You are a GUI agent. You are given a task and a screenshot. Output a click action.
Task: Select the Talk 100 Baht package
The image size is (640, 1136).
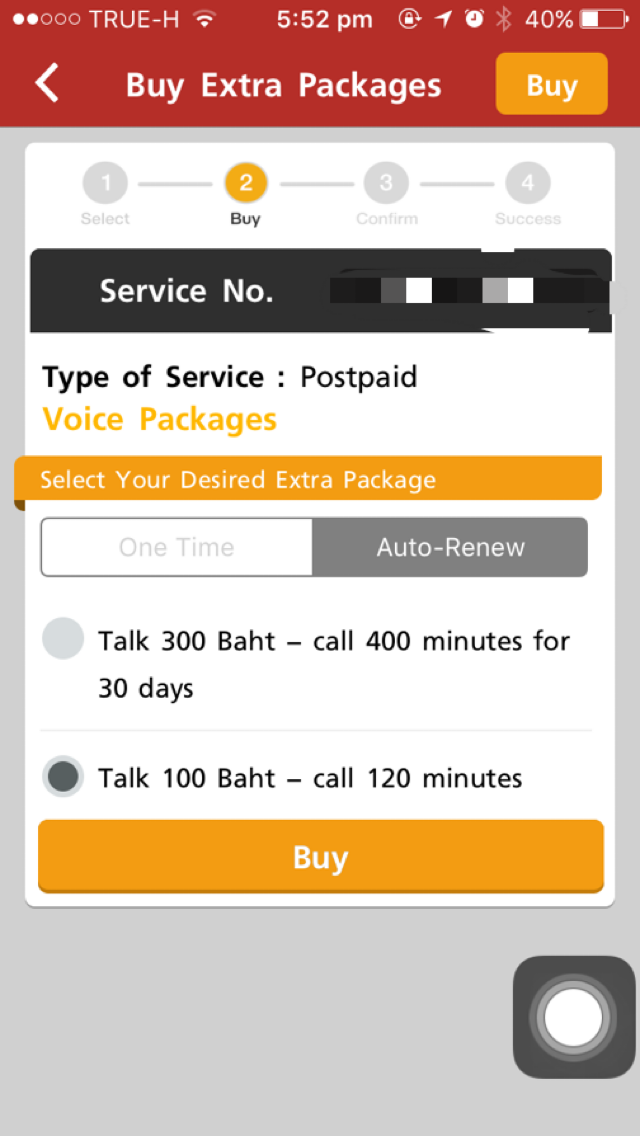pos(63,777)
